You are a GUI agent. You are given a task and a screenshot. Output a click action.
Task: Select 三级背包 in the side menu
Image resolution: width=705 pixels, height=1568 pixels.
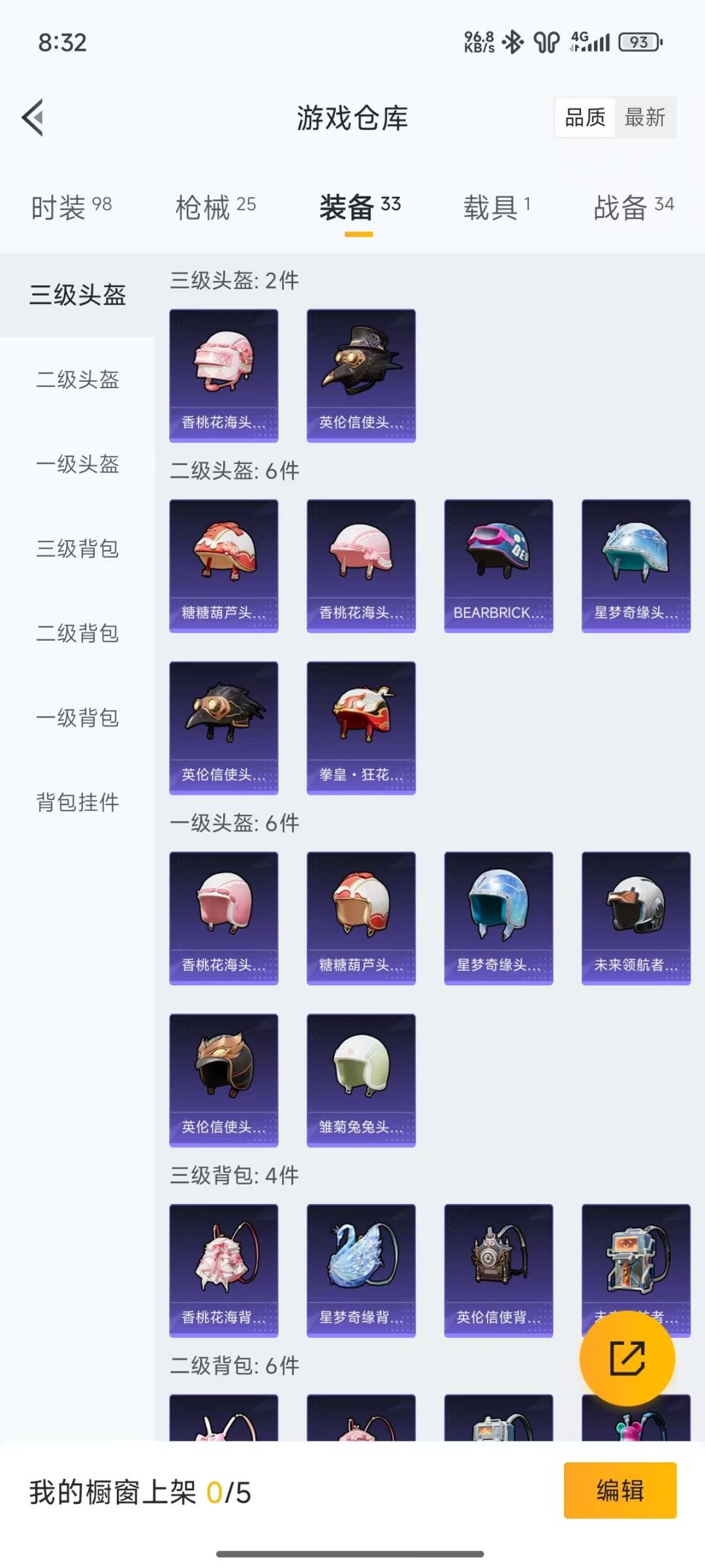coord(78,548)
